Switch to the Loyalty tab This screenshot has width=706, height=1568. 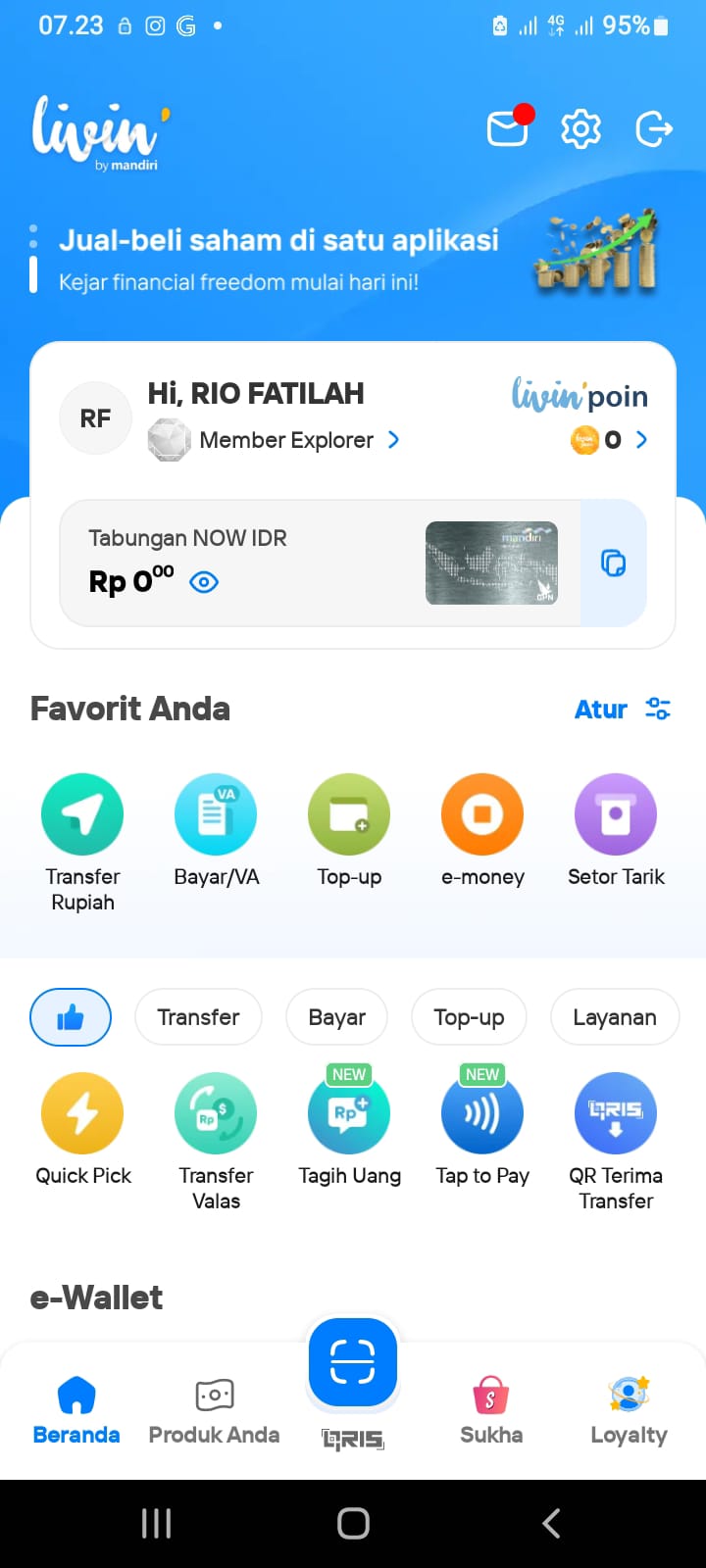(x=629, y=1413)
